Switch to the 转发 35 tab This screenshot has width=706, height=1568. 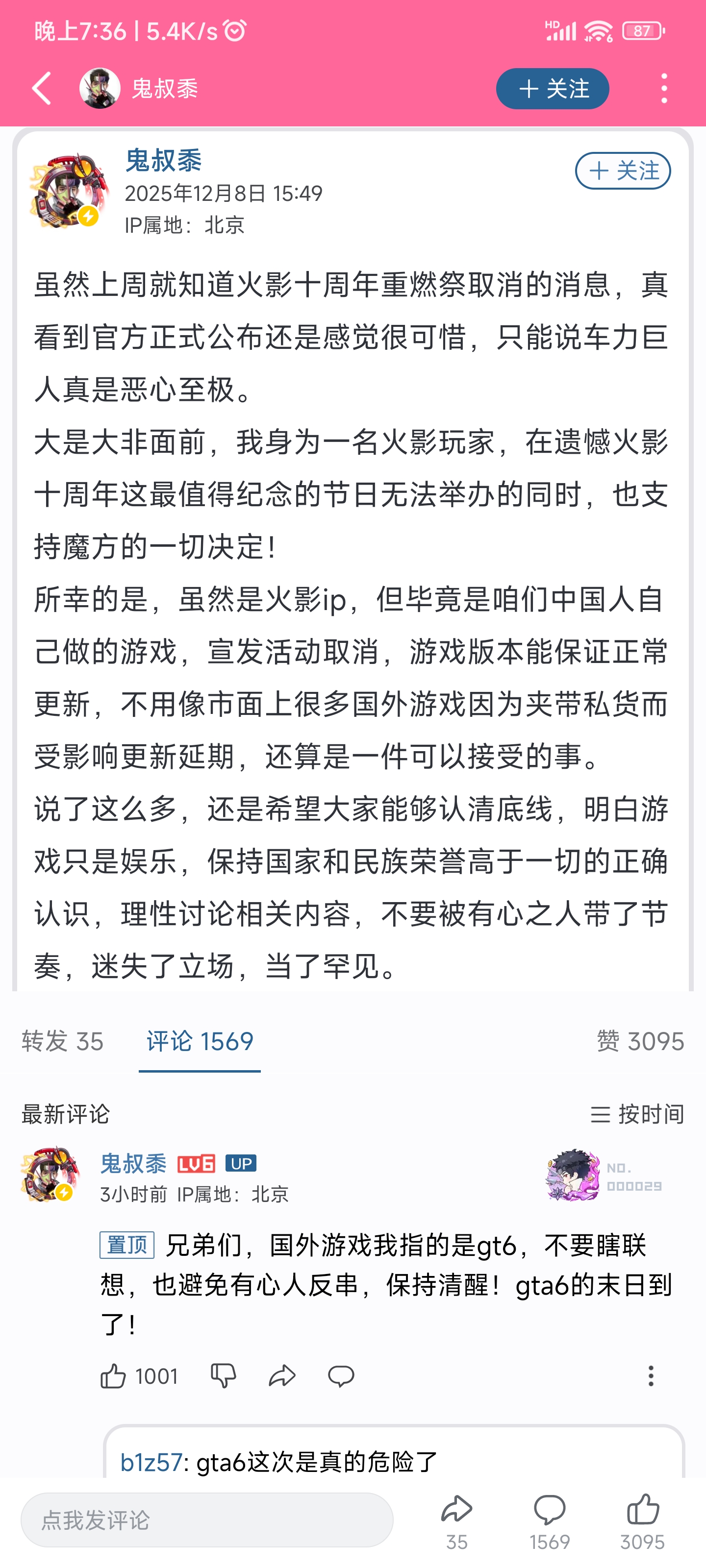pyautogui.click(x=63, y=1041)
